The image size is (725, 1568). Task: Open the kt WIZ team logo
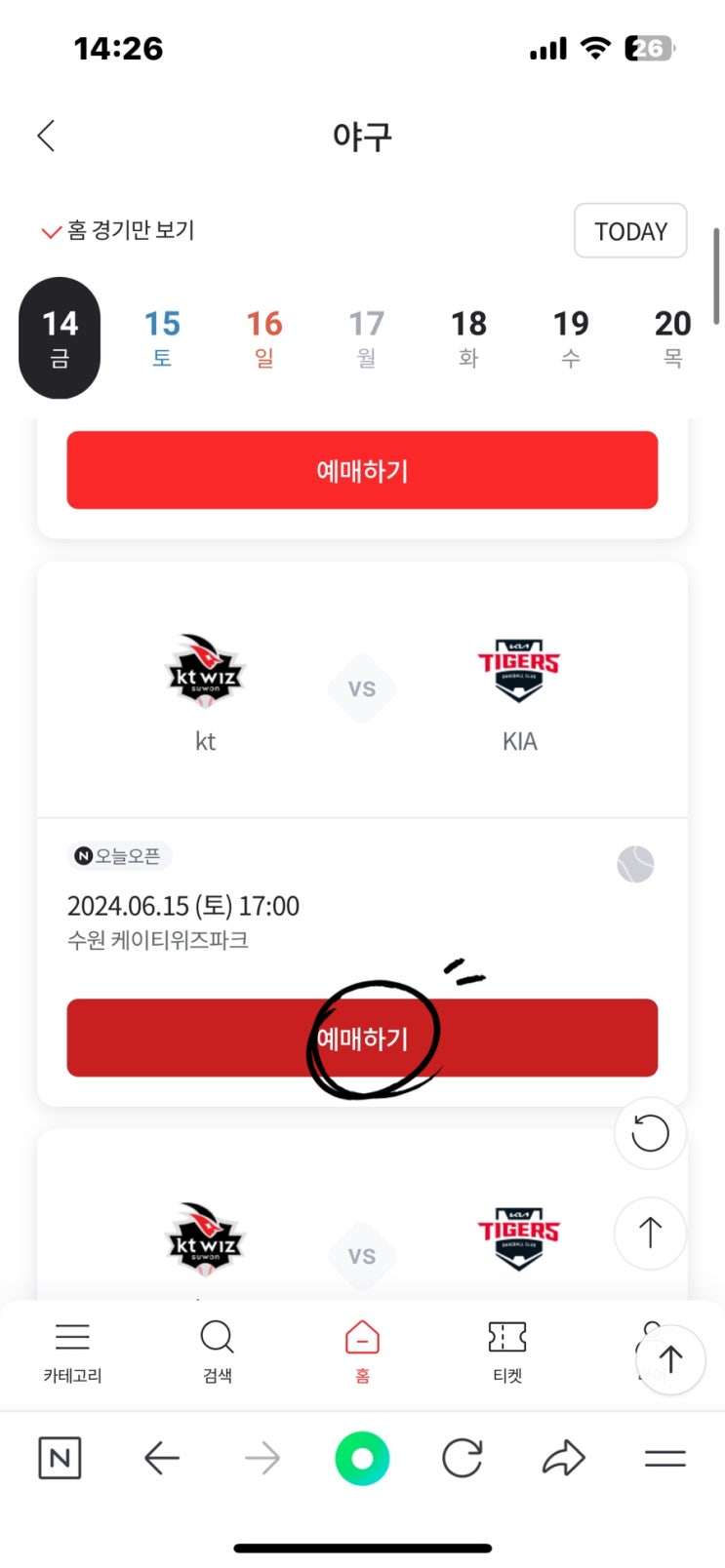tap(204, 670)
